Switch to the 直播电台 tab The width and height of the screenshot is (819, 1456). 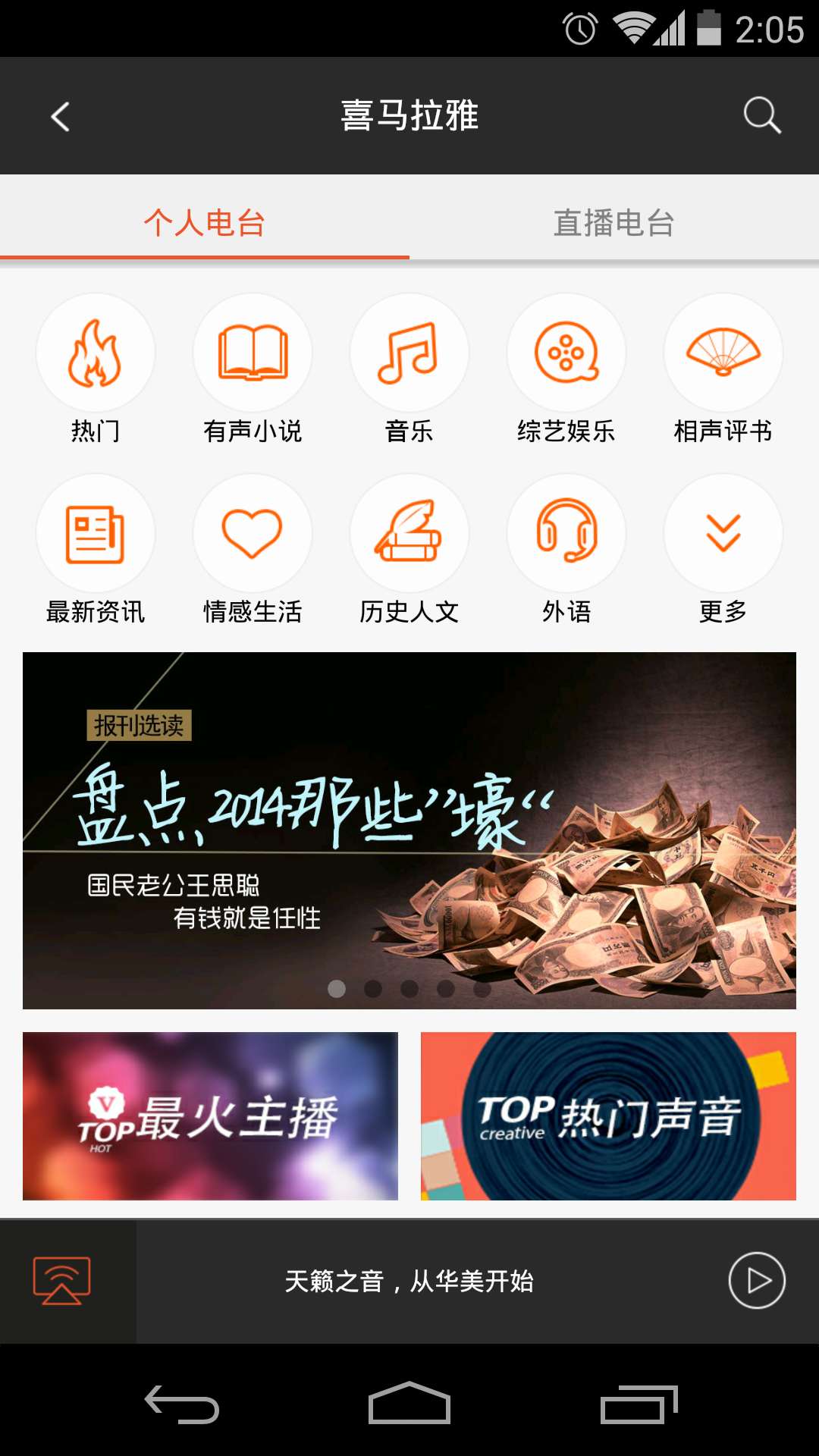click(613, 222)
